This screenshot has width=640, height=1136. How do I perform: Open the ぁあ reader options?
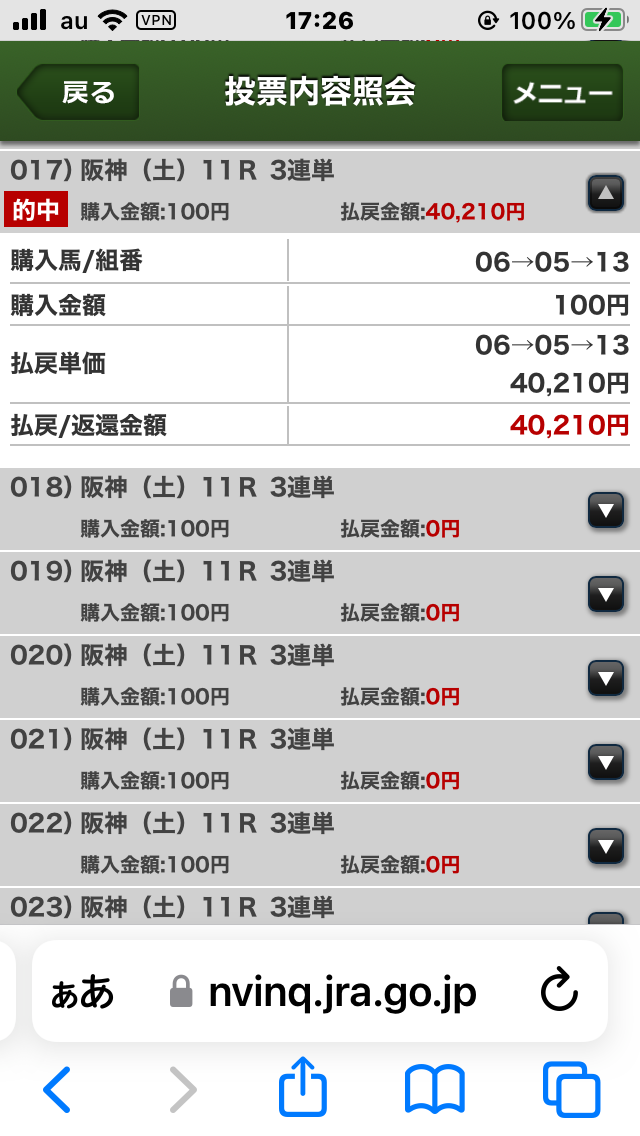coord(82,992)
